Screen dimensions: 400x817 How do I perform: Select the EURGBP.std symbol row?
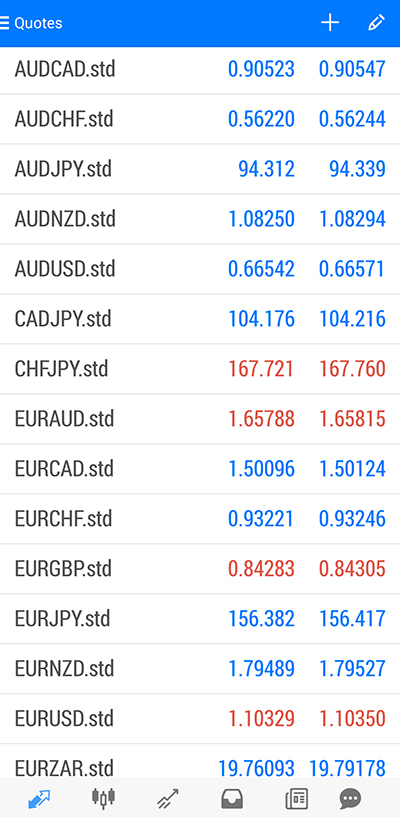[200, 570]
